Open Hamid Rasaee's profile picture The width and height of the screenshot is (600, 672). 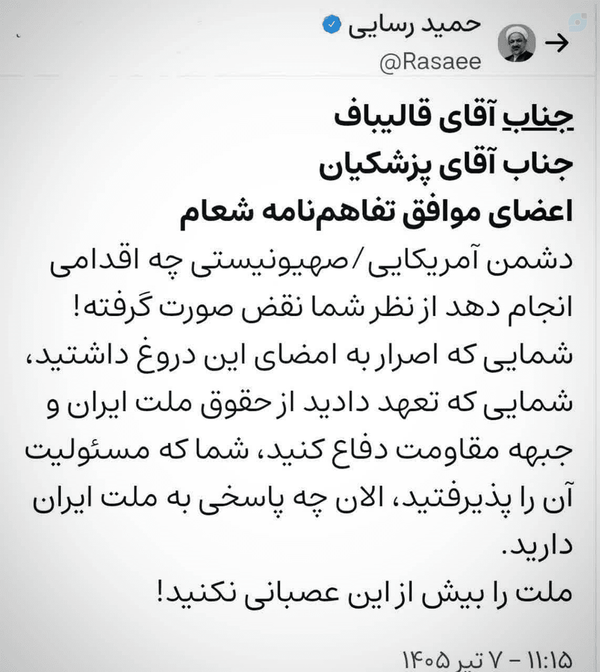(516, 43)
